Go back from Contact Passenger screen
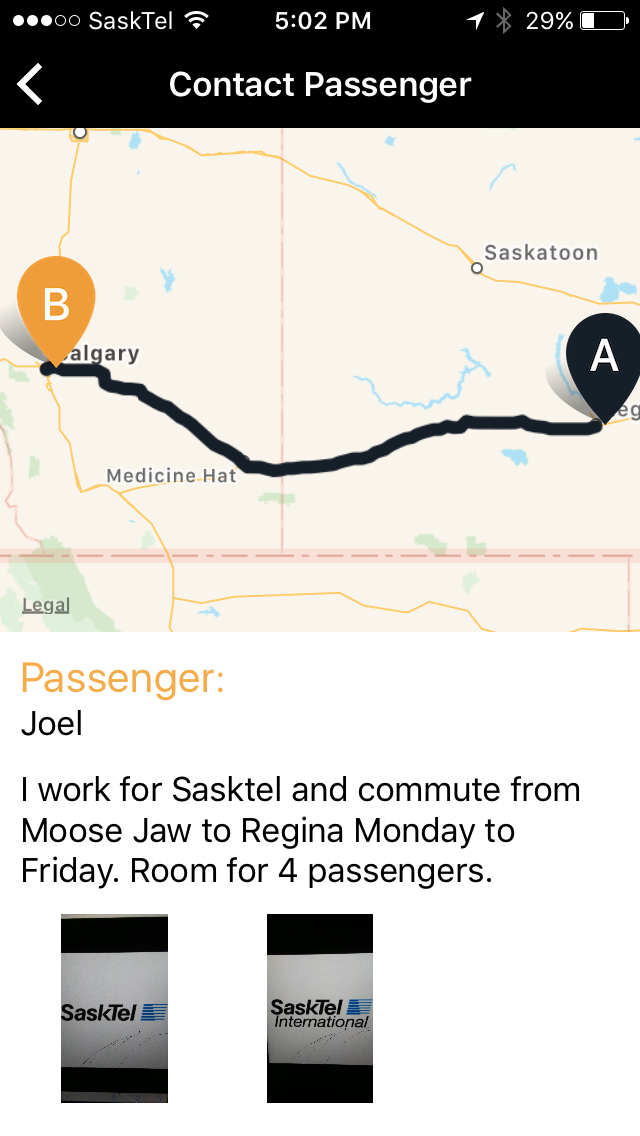Viewport: 640px width, 1136px height. pyautogui.click(x=30, y=85)
